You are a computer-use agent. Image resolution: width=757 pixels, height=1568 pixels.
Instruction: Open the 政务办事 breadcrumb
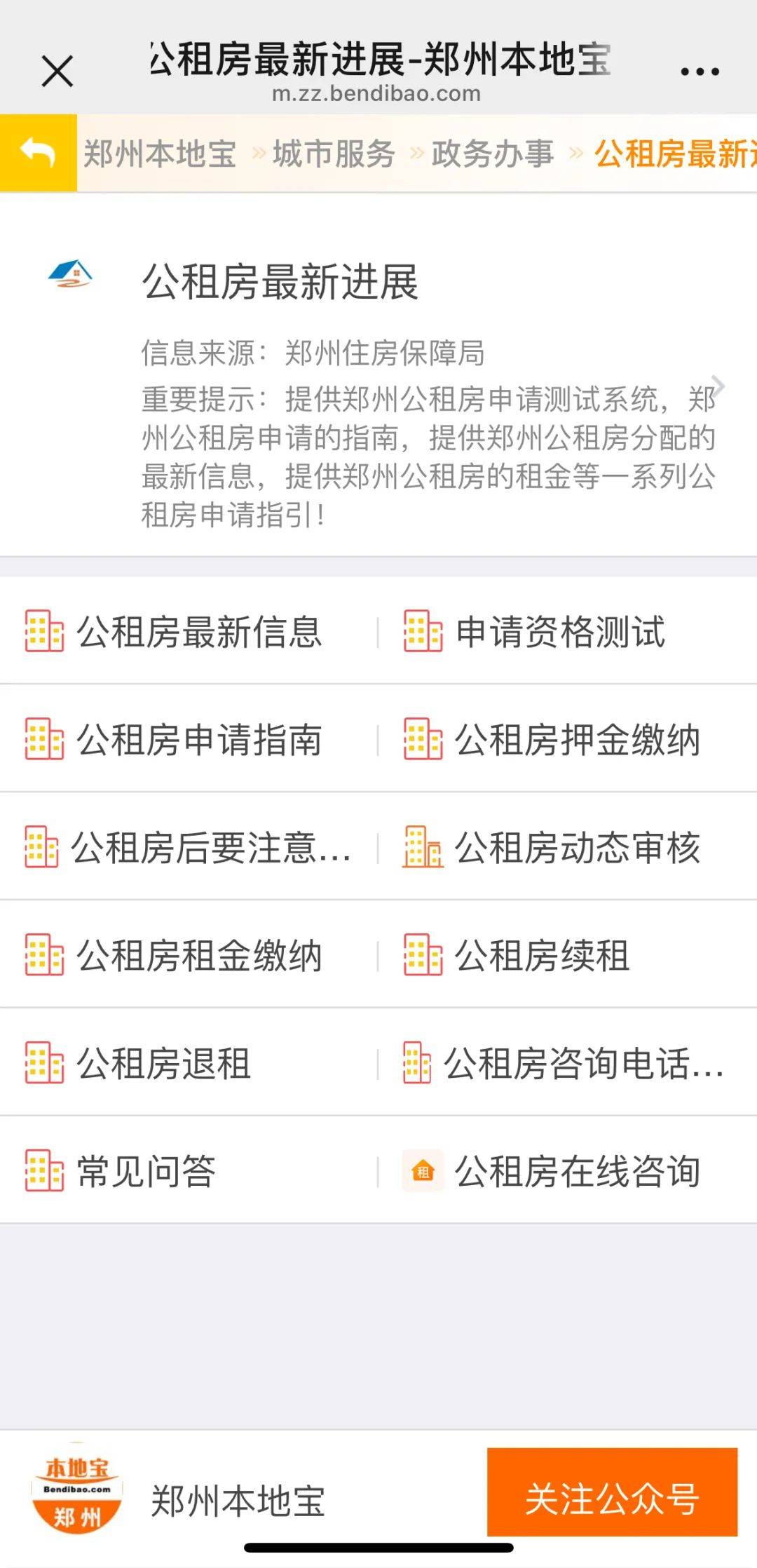tap(493, 154)
